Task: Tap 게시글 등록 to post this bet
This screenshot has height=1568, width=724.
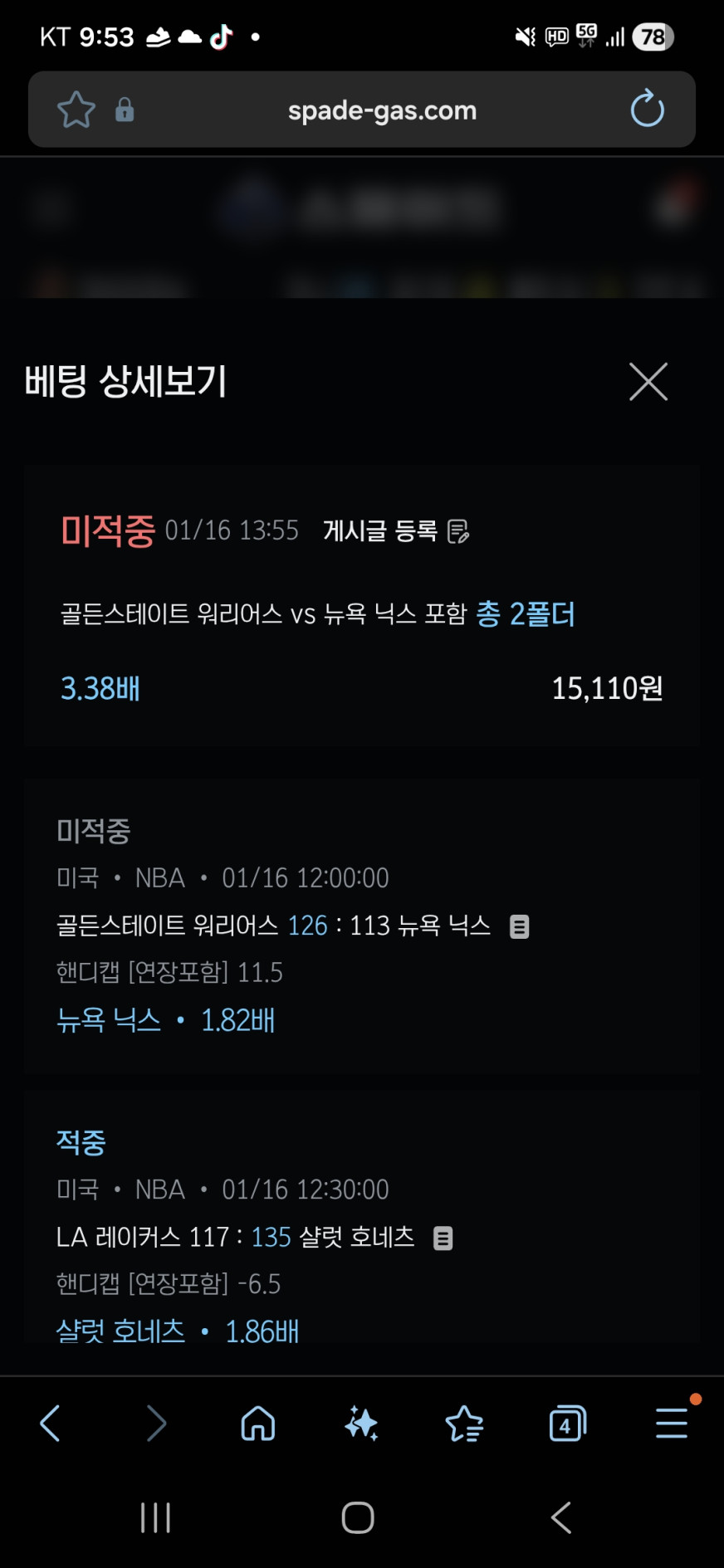Action: (x=395, y=531)
